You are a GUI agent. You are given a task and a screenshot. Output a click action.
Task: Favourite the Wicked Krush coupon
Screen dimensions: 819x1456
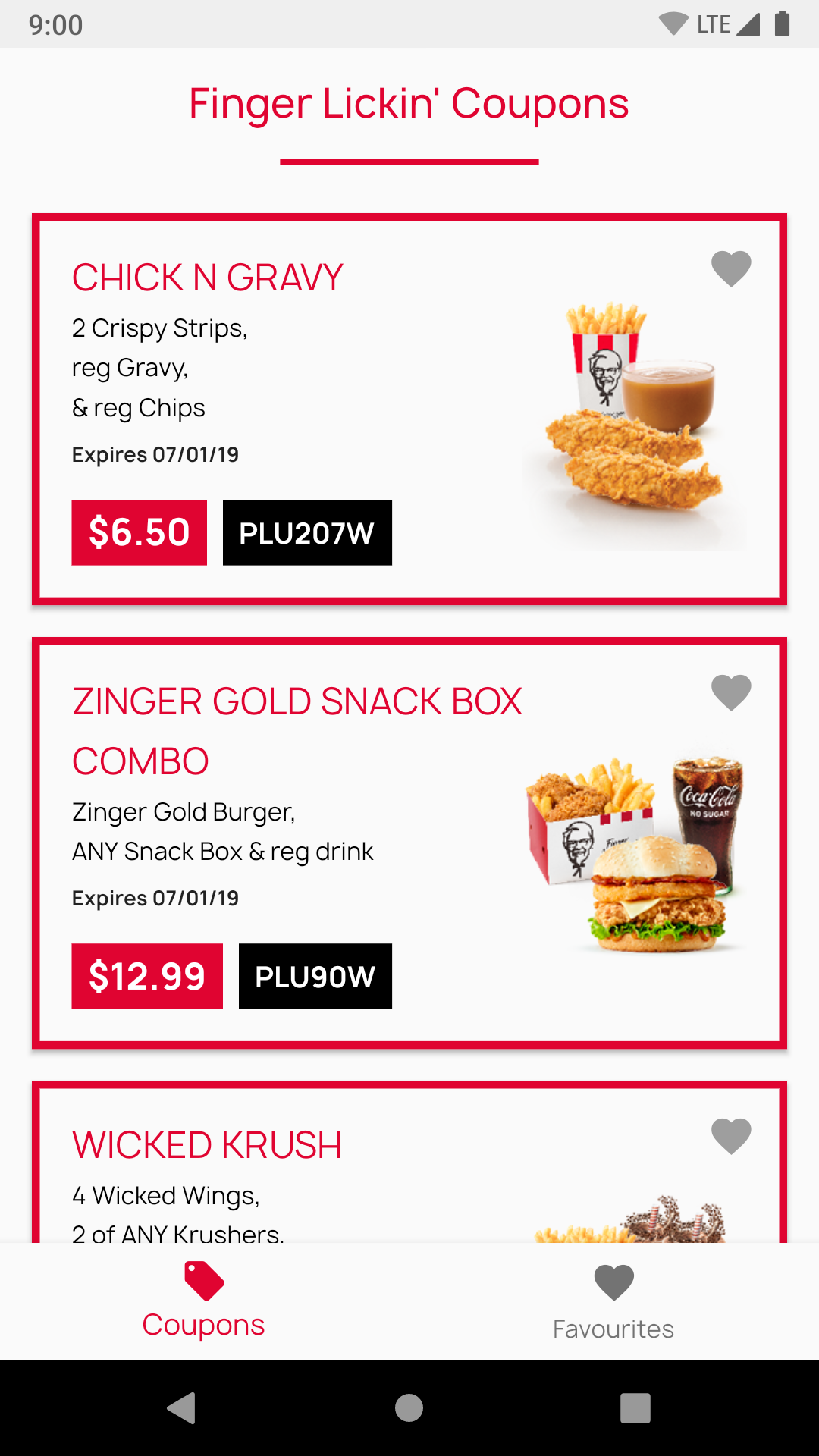[x=731, y=1136]
